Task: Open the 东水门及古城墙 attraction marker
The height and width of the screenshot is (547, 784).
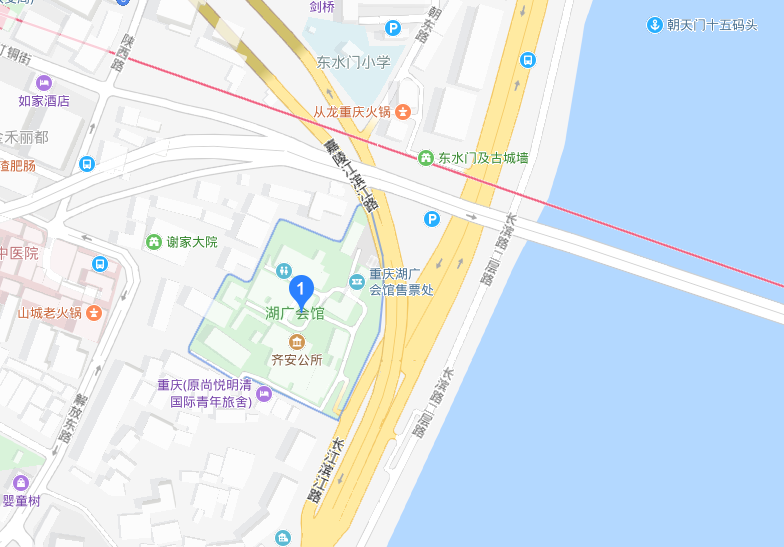Action: click(427, 158)
